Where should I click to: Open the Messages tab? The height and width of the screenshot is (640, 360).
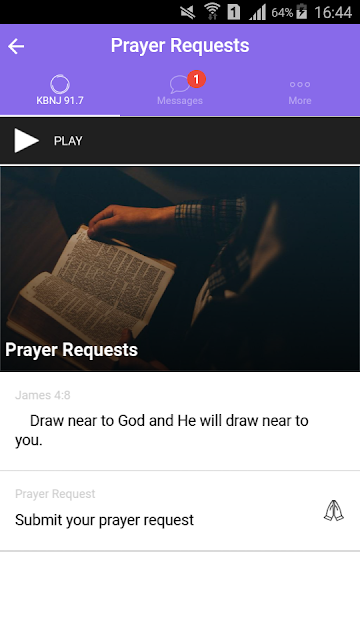[x=180, y=91]
